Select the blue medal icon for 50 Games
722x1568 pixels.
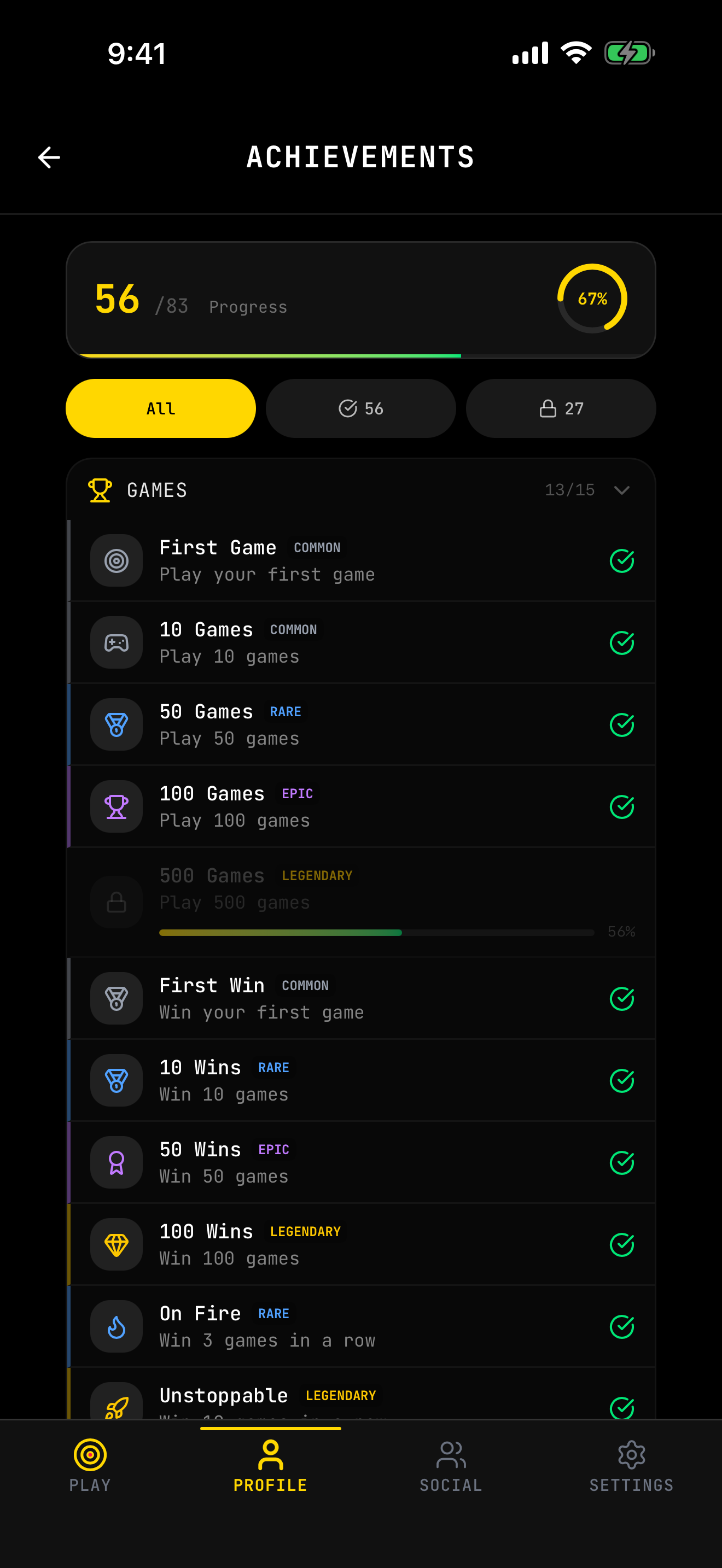(x=117, y=724)
